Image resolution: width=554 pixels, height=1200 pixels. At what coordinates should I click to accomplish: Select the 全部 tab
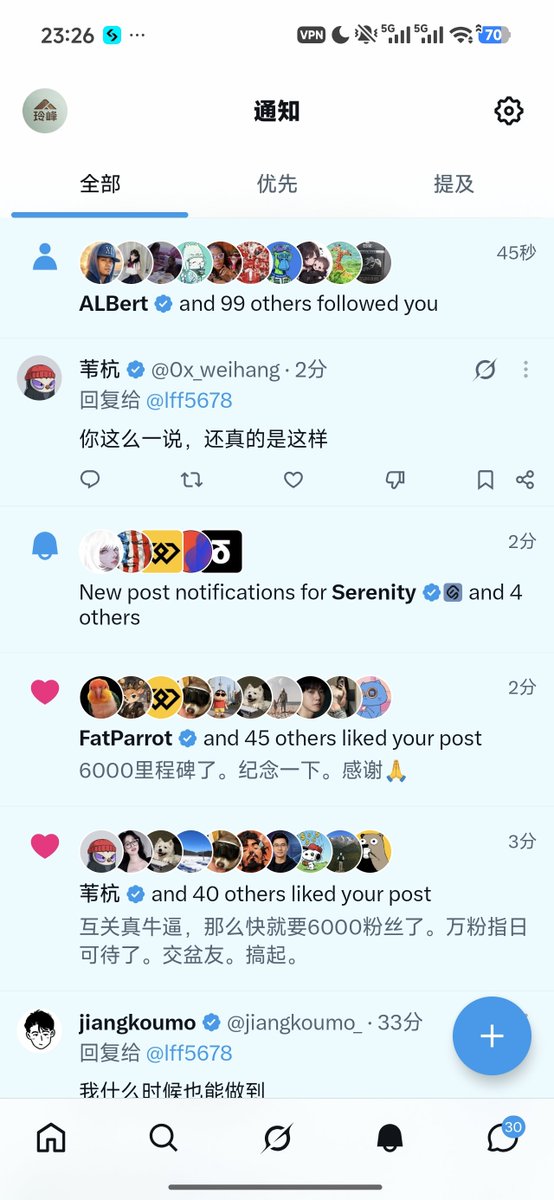click(100, 184)
